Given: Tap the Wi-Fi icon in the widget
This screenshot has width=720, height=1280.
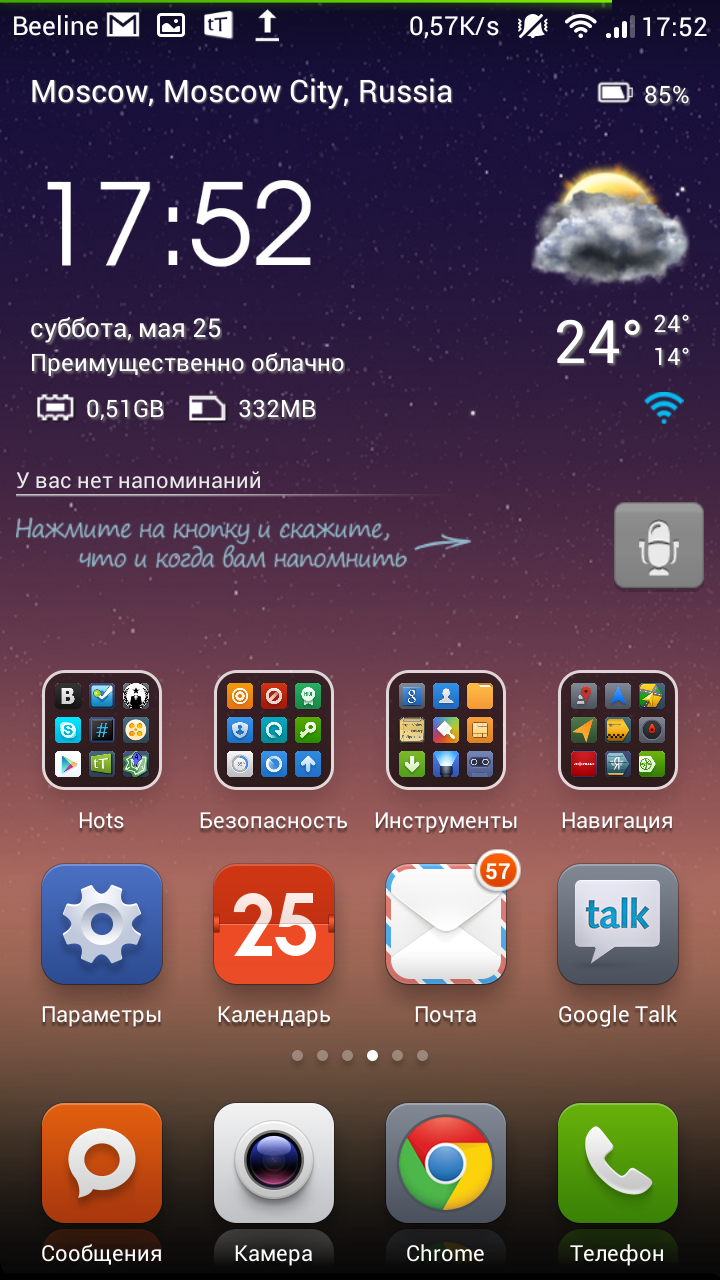Looking at the screenshot, I should tap(664, 407).
